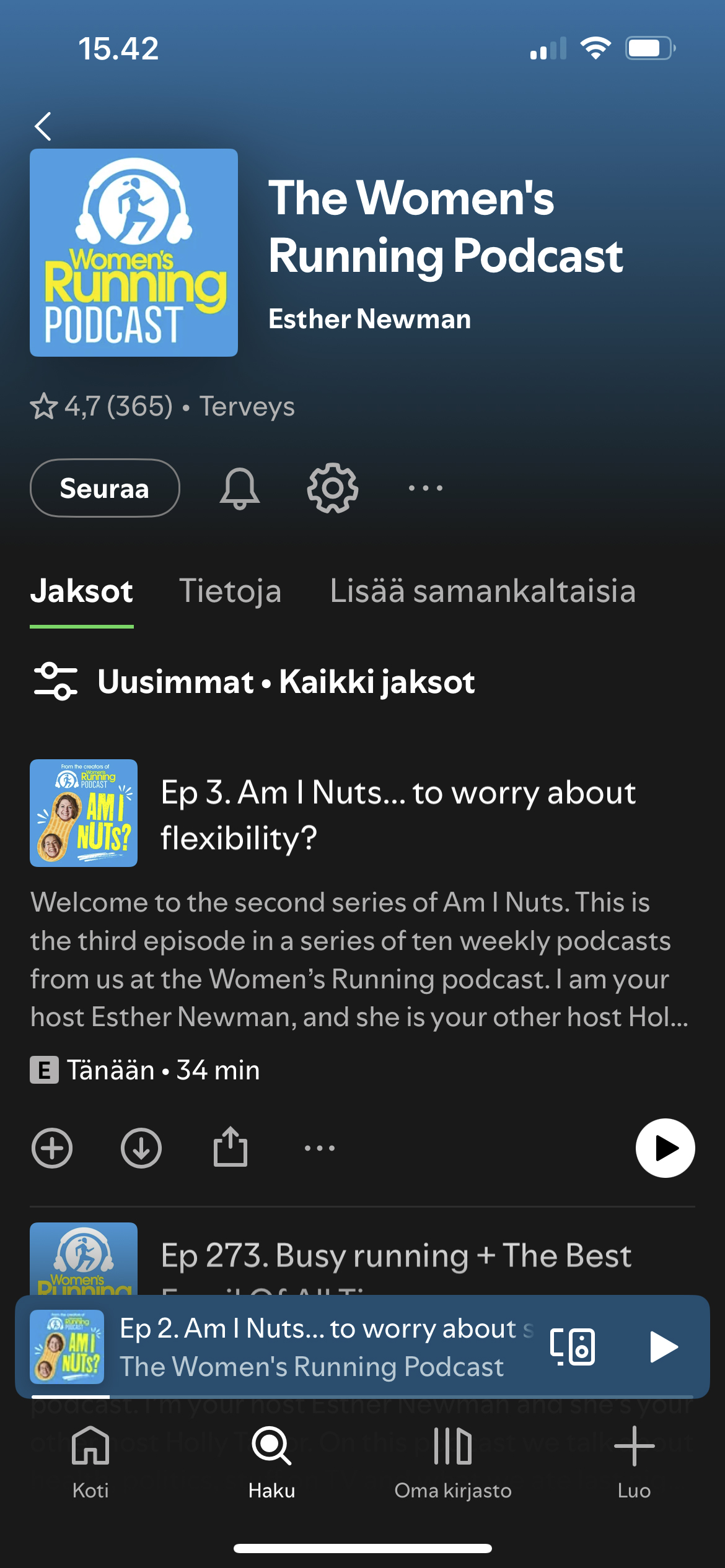Open podcast settings gear icon
Screen dimensions: 725x1568
(x=333, y=488)
